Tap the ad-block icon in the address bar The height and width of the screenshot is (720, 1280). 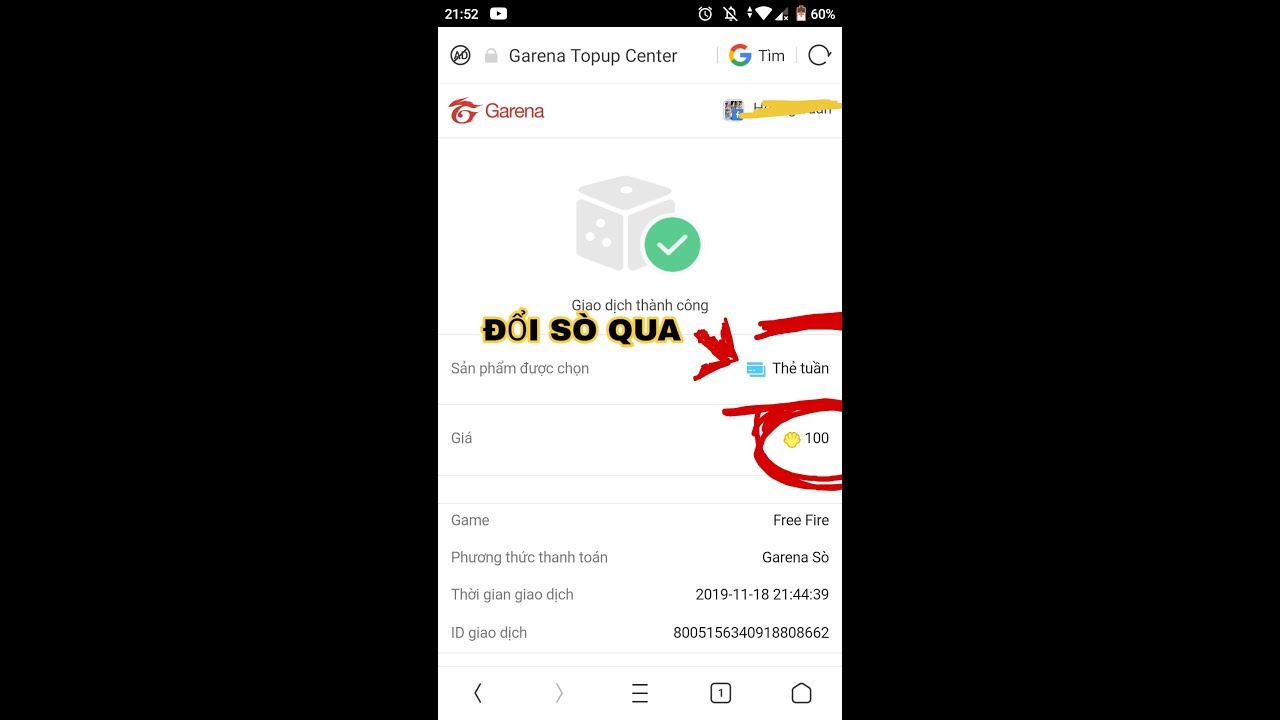460,56
